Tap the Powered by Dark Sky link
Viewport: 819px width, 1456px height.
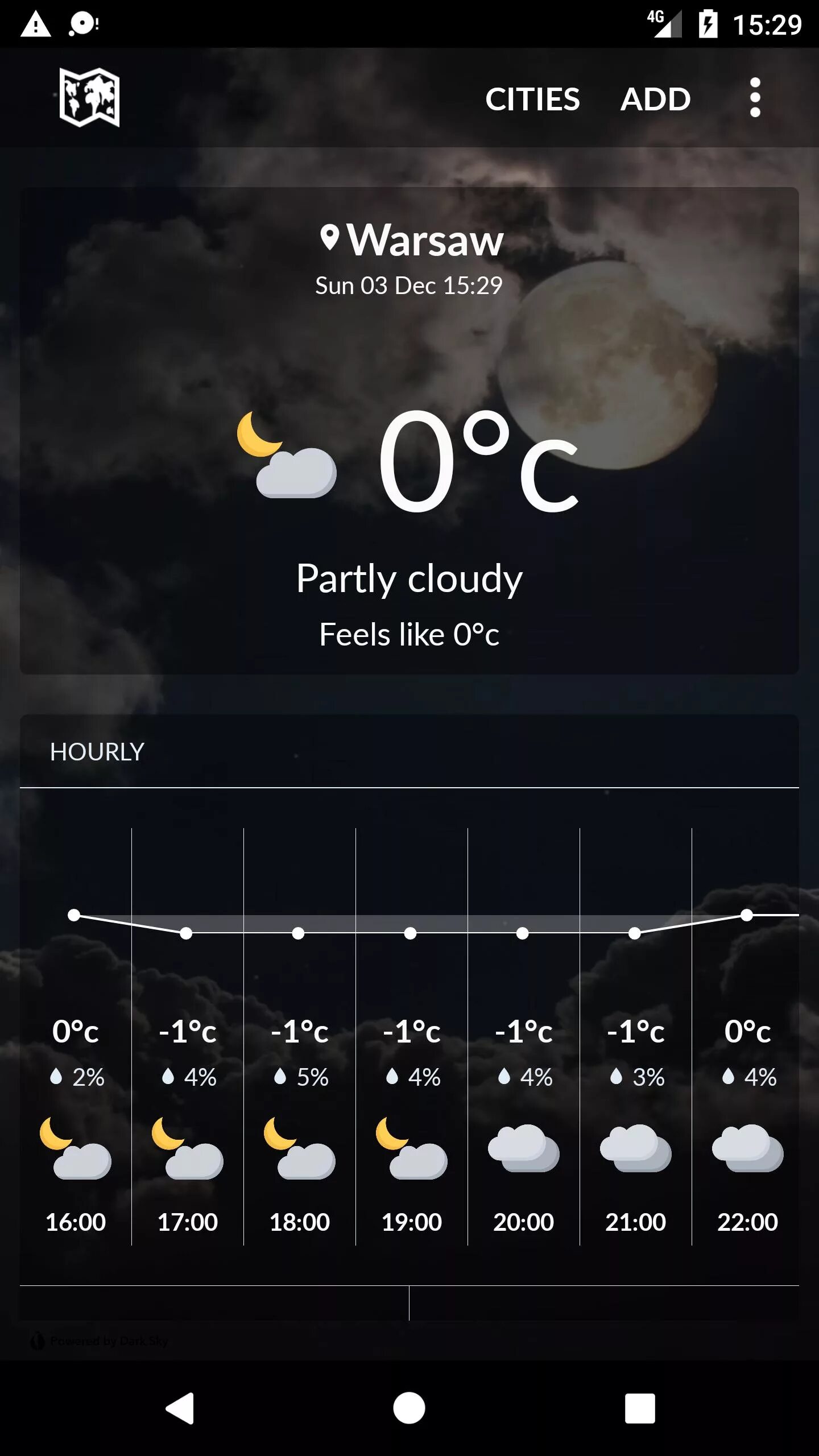100,1341
